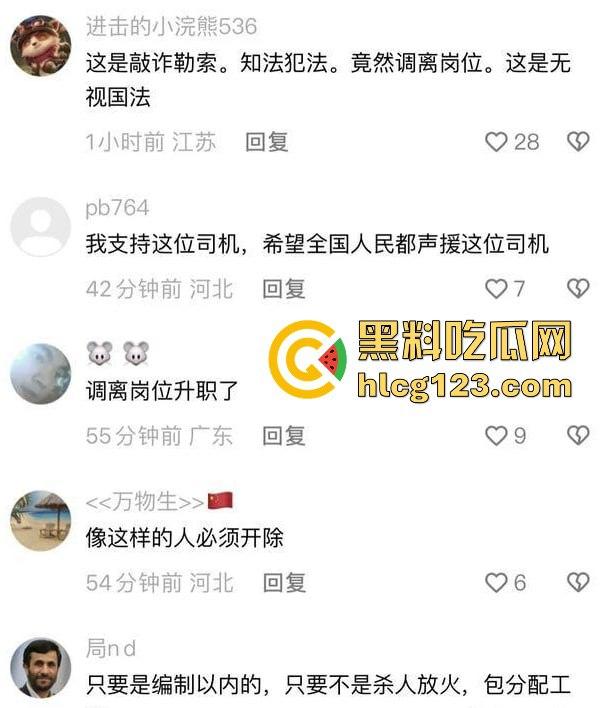
Task: Dislike the comment by <<万物生>>
Action: (x=578, y=582)
